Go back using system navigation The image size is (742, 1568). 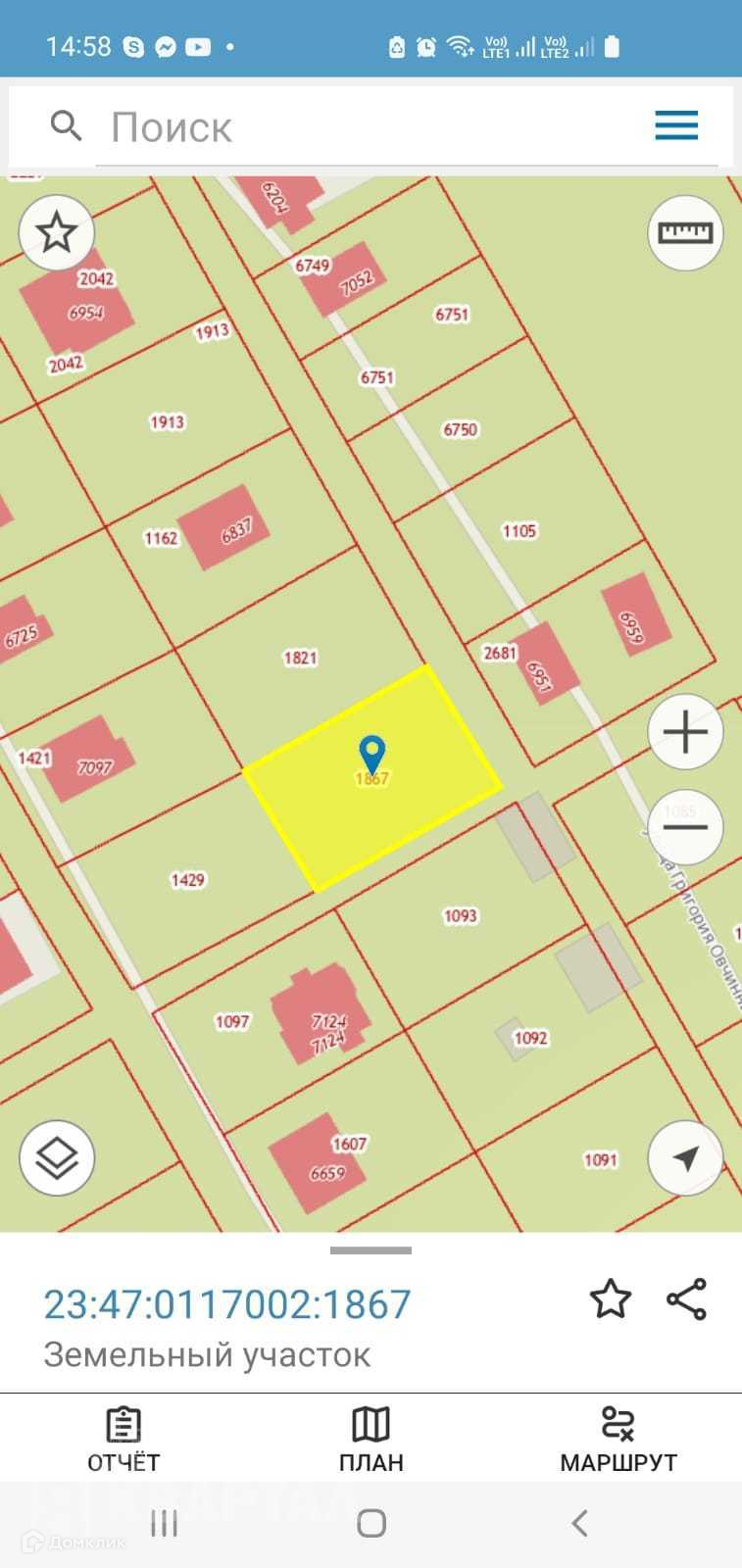coord(579,1523)
